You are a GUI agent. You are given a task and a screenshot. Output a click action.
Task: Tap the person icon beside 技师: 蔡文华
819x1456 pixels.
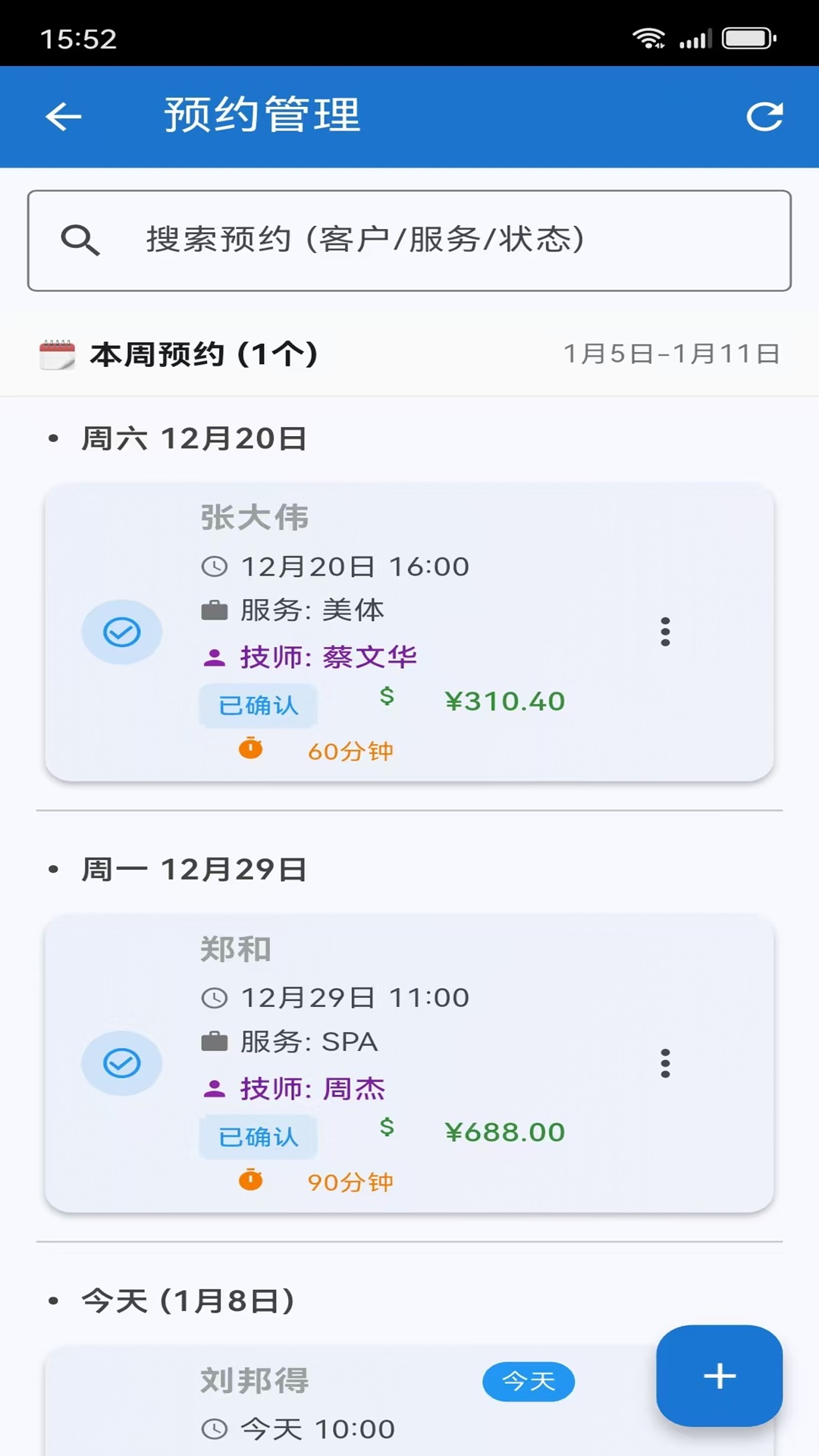(215, 657)
